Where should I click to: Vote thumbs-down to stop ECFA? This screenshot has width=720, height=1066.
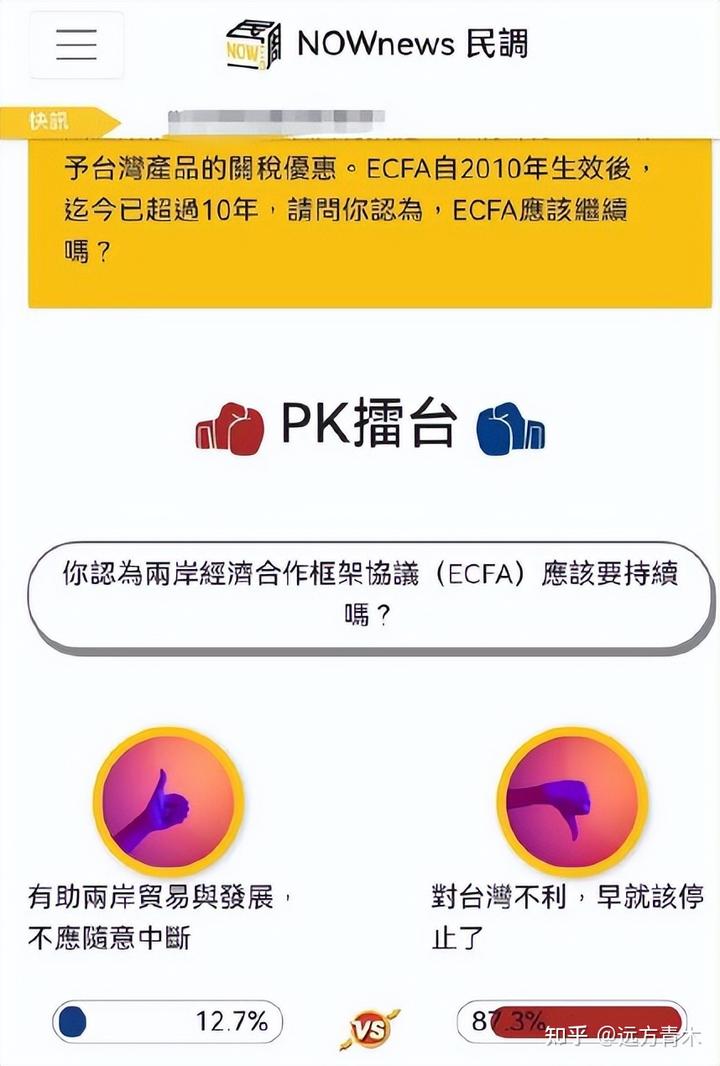(x=572, y=800)
